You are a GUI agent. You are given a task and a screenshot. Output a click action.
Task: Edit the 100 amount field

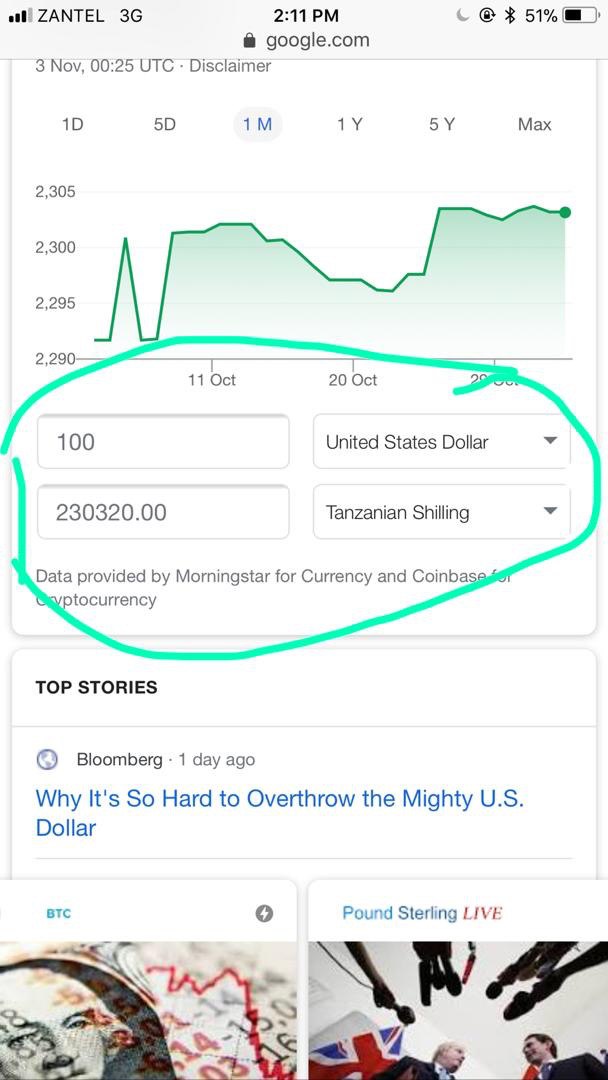163,442
